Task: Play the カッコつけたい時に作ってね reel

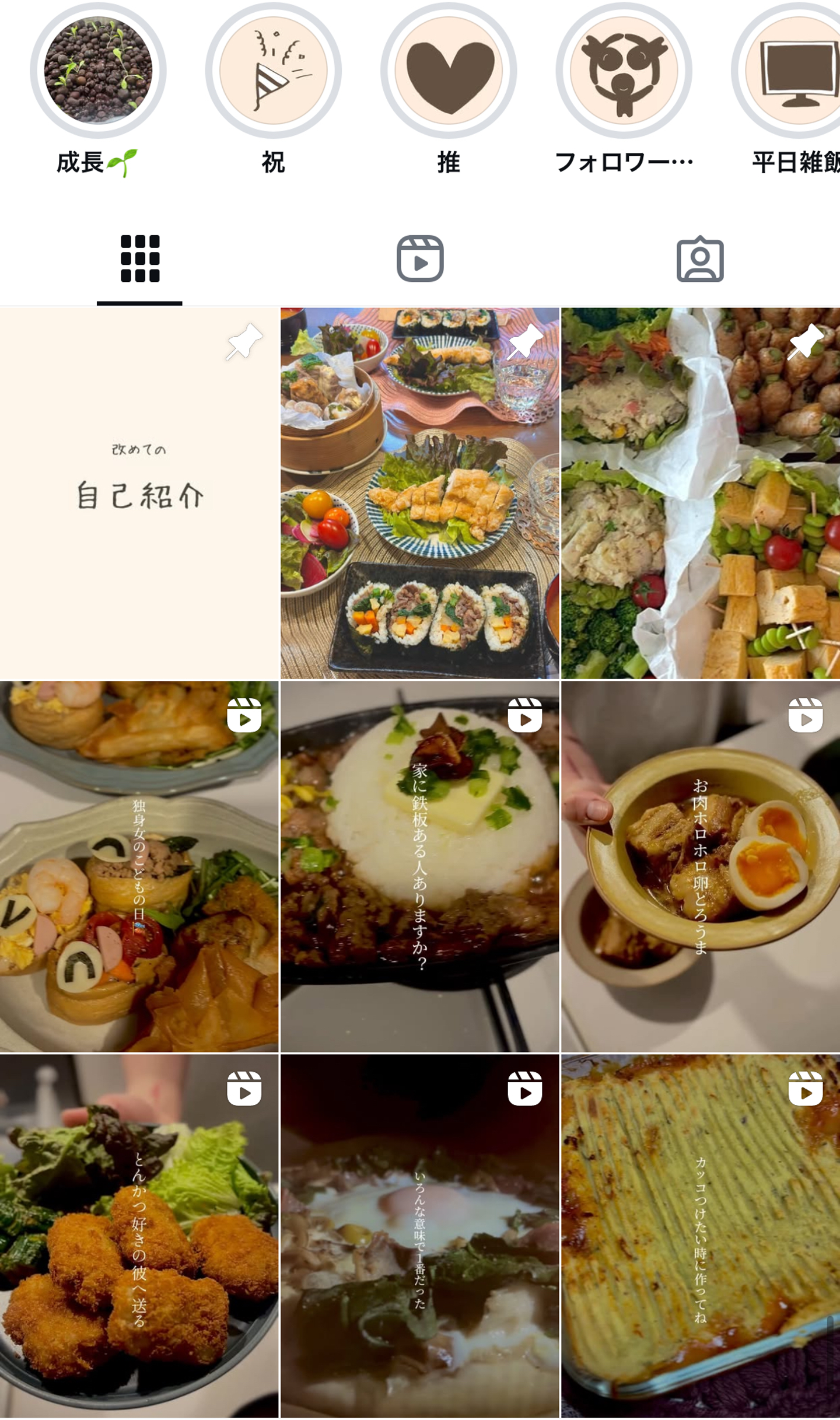Action: 700,1237
